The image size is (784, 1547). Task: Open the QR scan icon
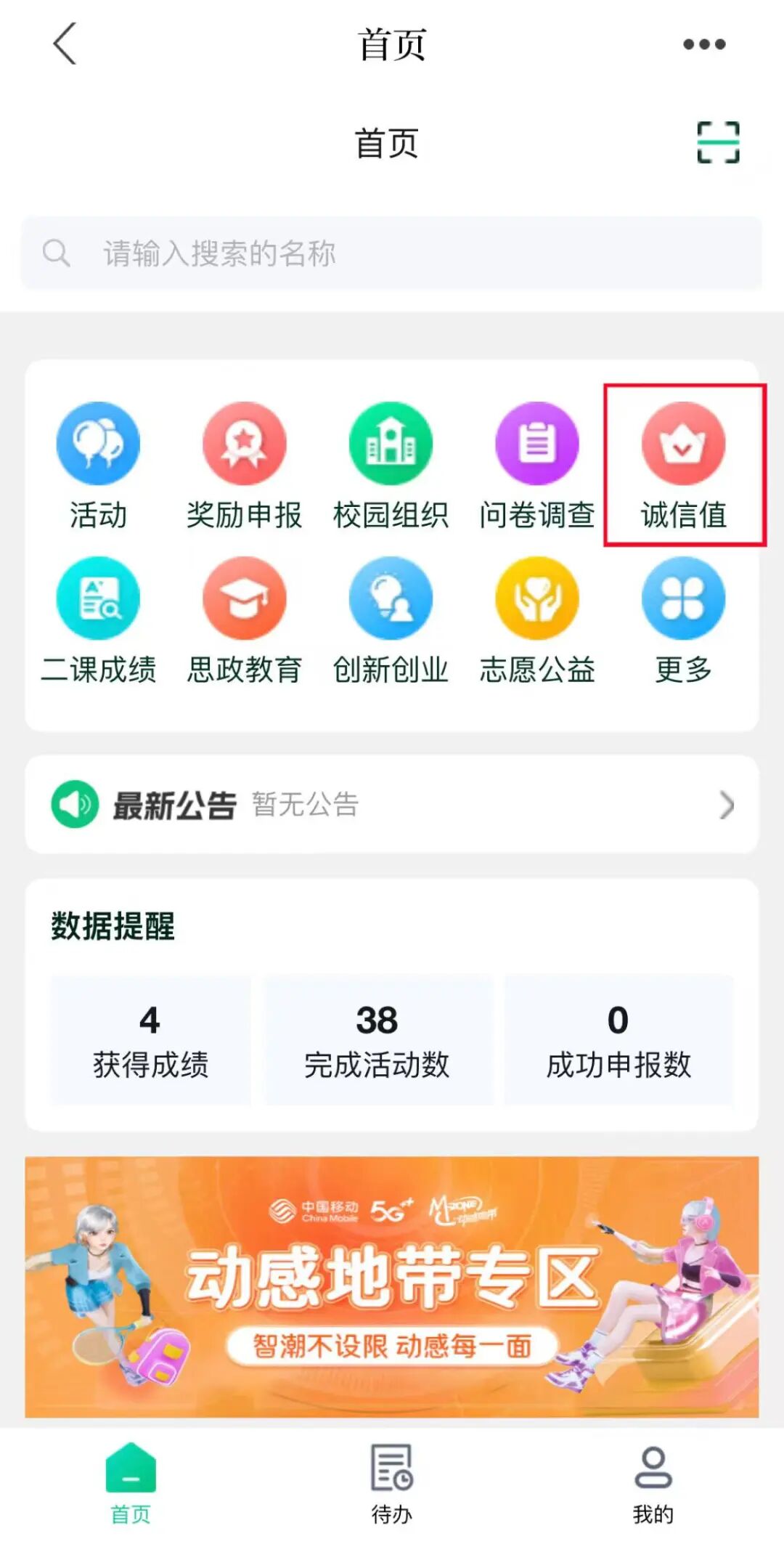pos(717,142)
